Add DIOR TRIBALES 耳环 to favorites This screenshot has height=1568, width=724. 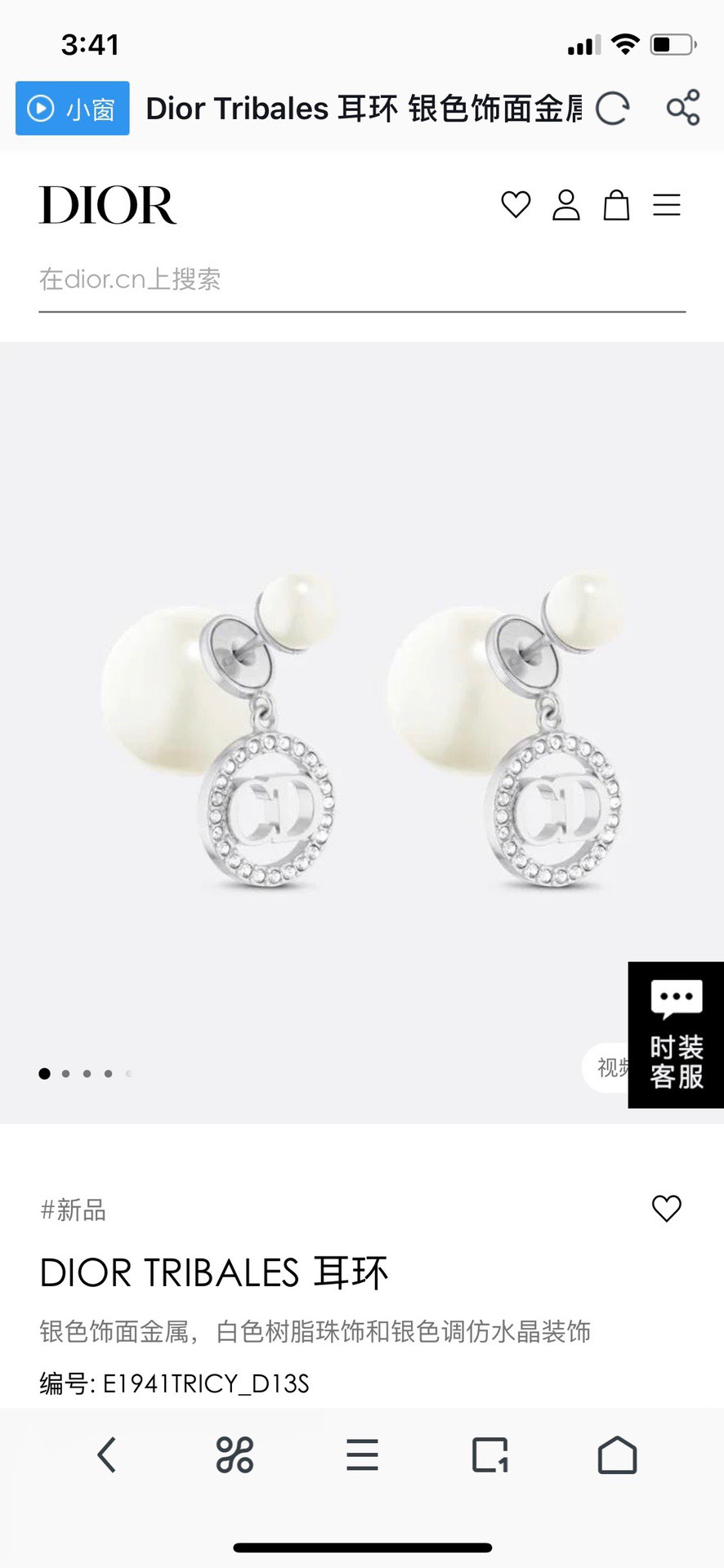pos(666,1209)
